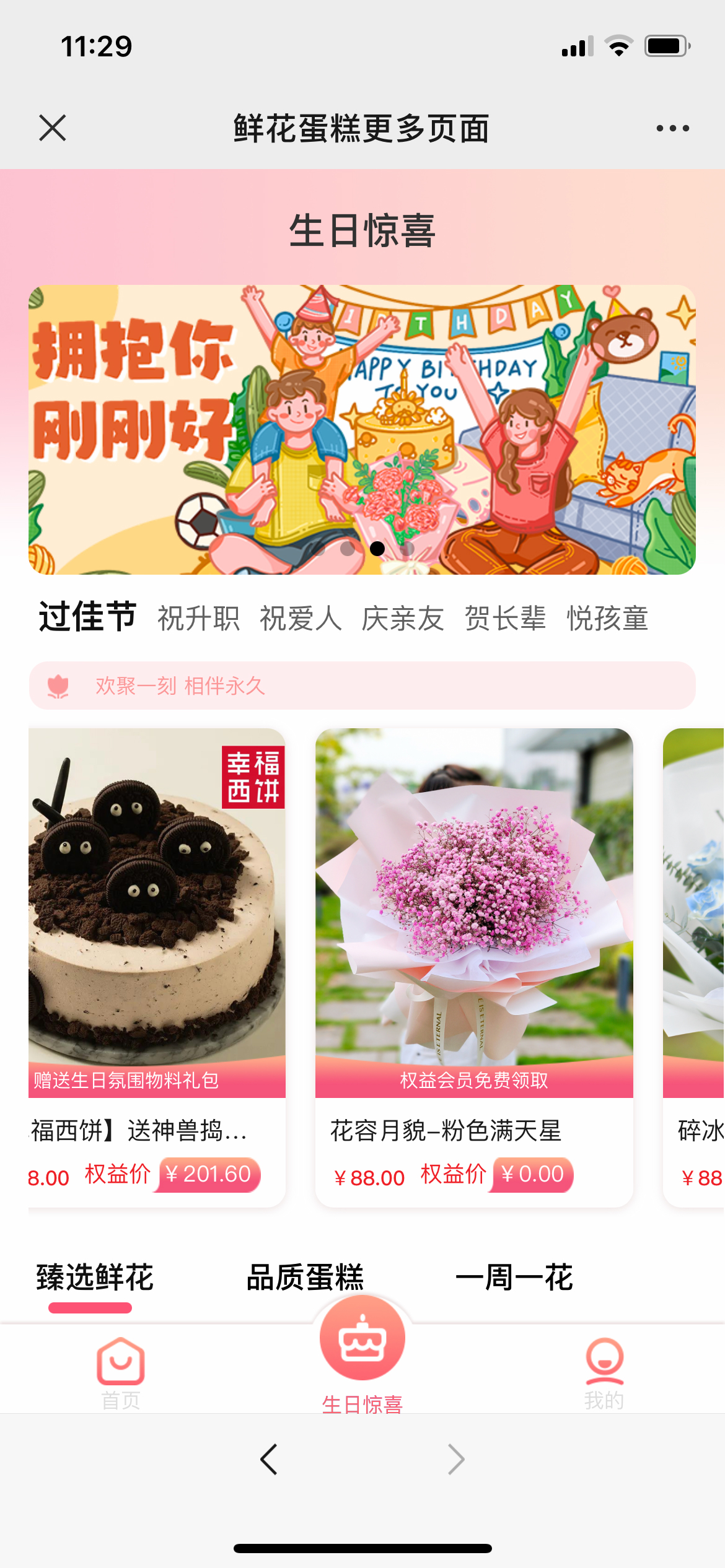Image resolution: width=725 pixels, height=1568 pixels.
Task: Open the 花容月貌-粉色满天星 bouquet card
Action: point(474,967)
